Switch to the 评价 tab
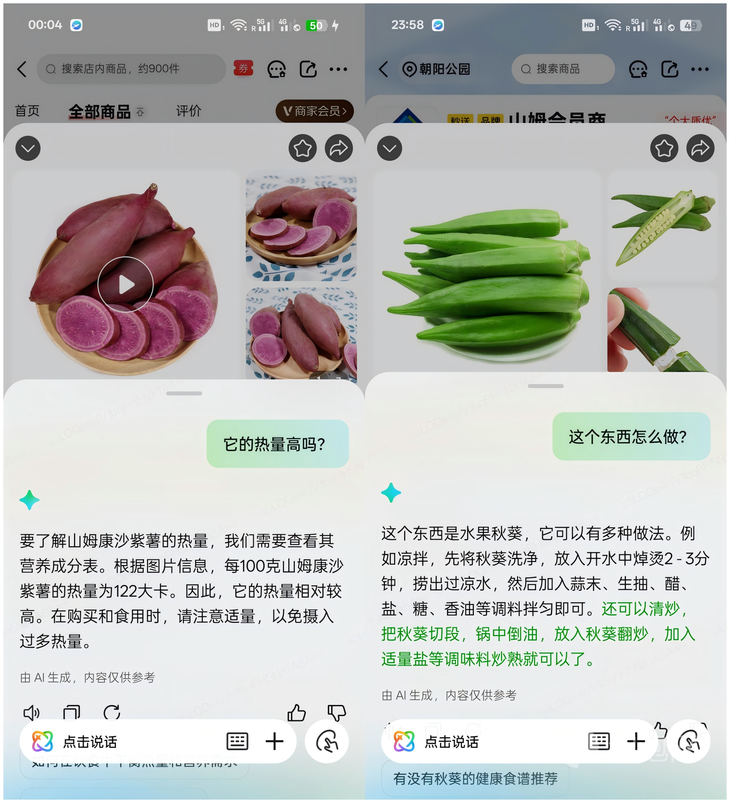This screenshot has height=803, width=730. (188, 111)
